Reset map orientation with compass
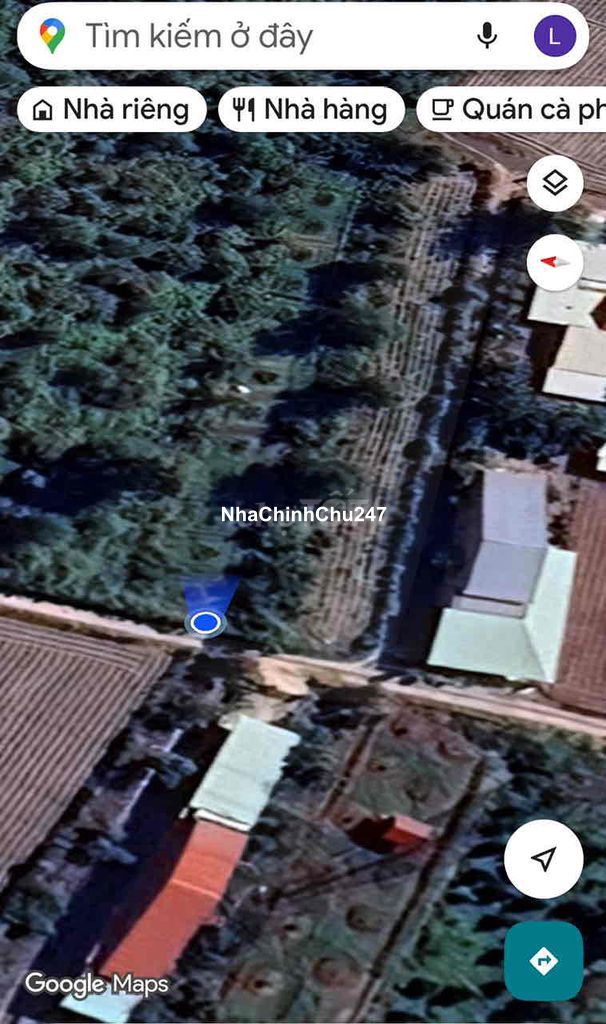This screenshot has height=1024, width=606. 555,262
